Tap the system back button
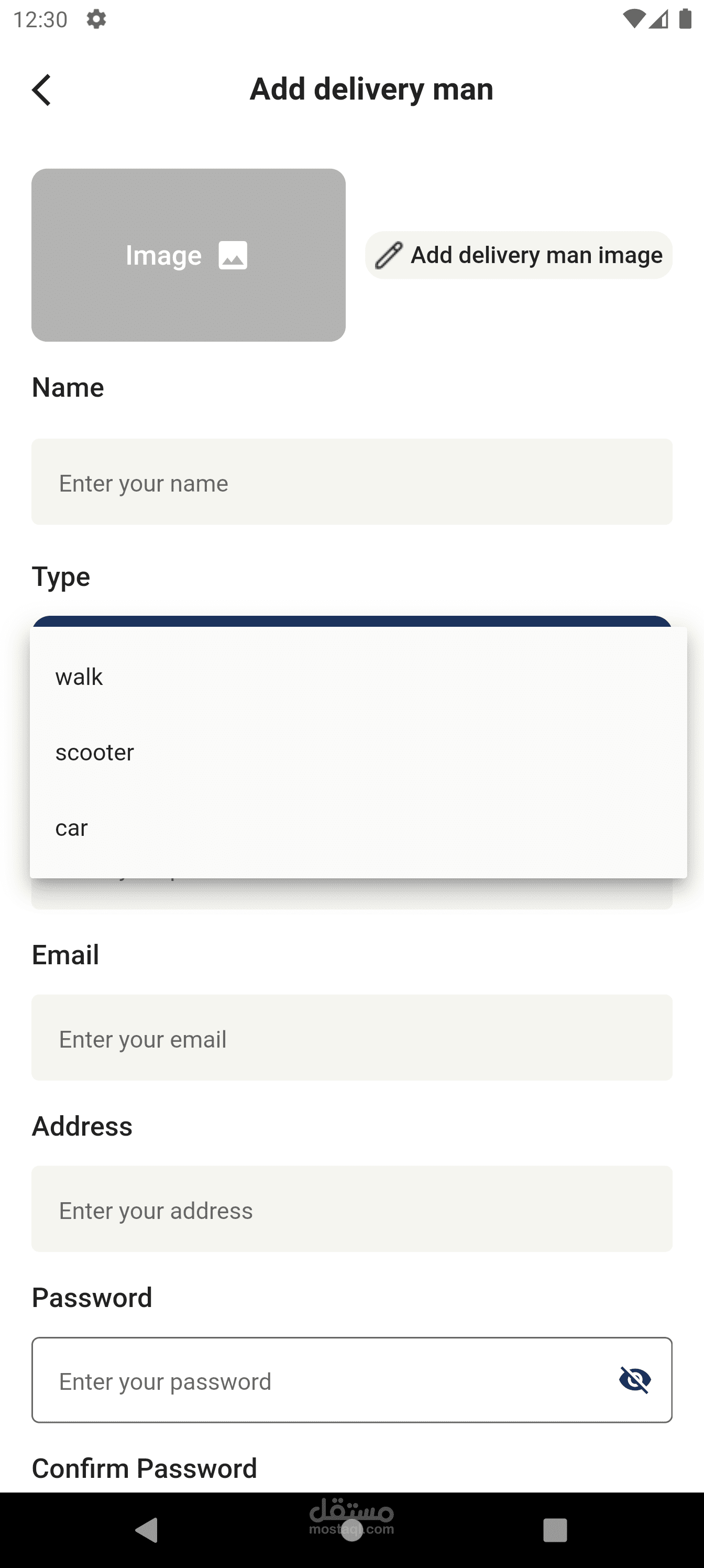The width and height of the screenshot is (704, 1568). pos(147,1530)
